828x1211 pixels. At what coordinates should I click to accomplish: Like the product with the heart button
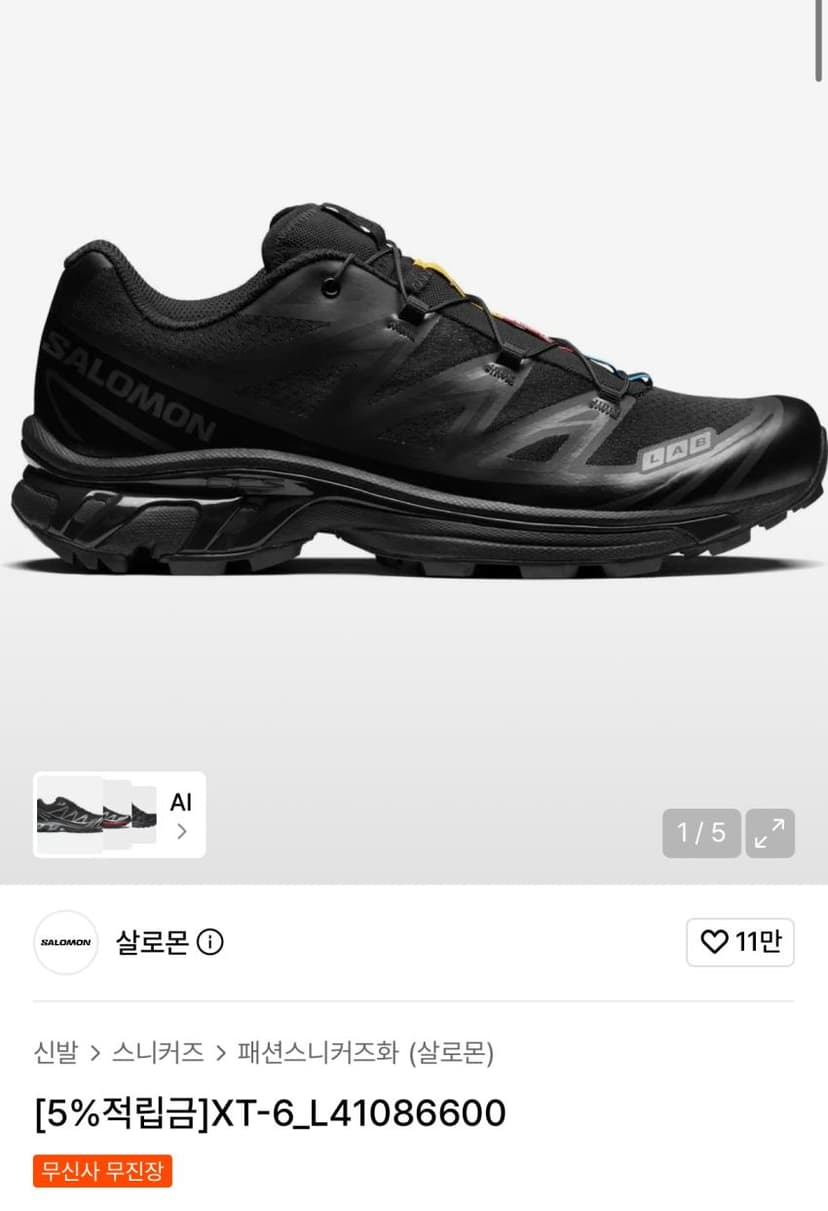point(740,942)
